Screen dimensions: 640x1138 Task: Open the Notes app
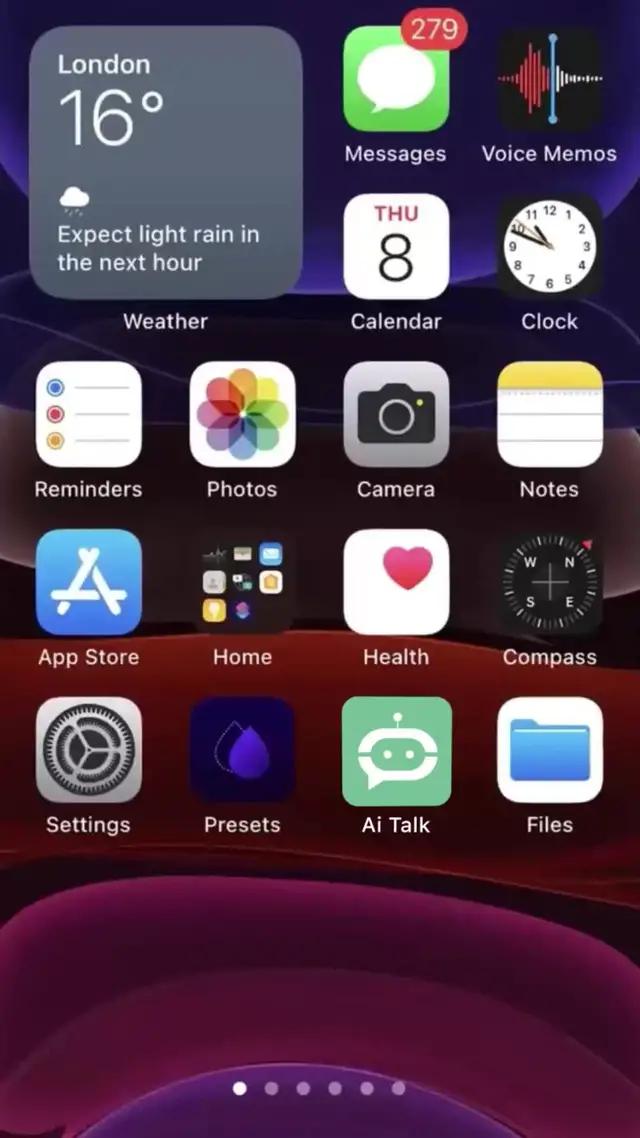550,414
